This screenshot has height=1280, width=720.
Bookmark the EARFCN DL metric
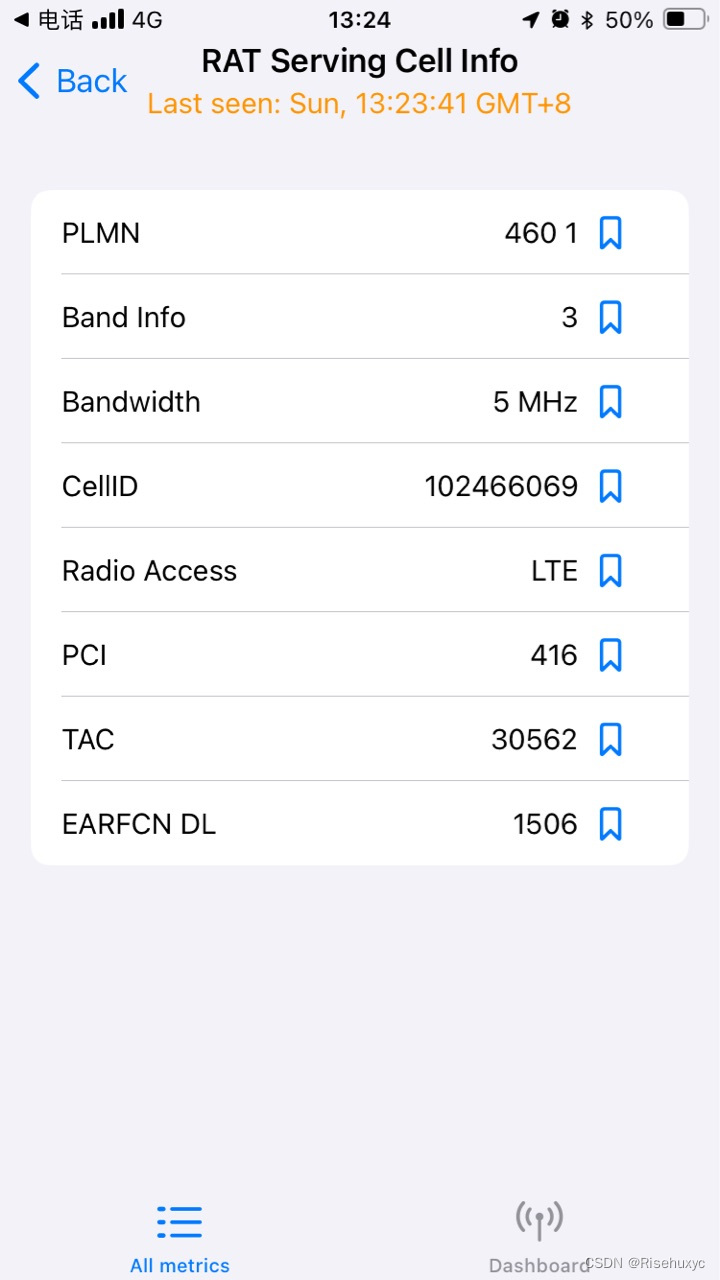[610, 825]
